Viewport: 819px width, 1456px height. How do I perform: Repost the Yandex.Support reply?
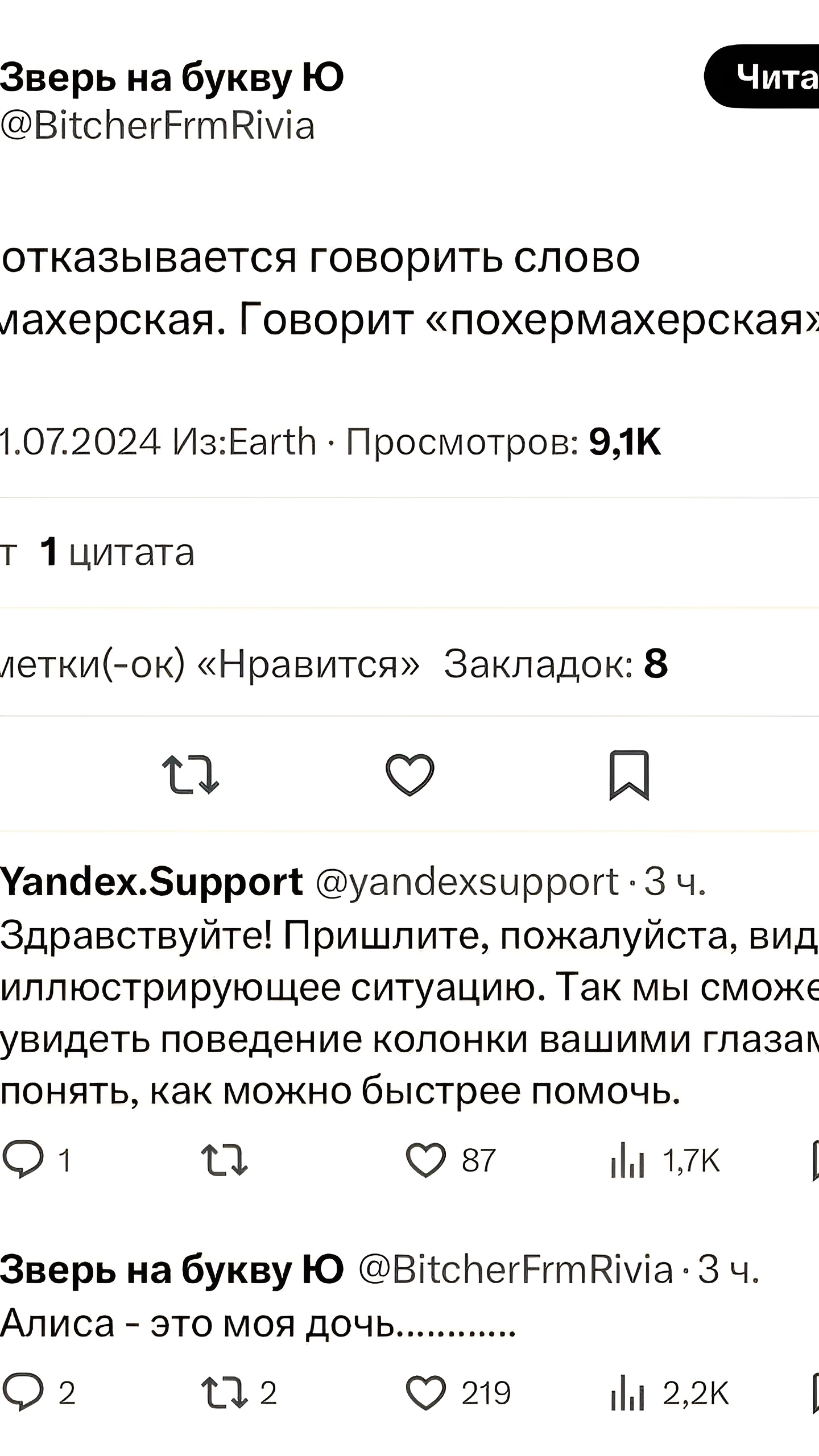pos(225,1160)
